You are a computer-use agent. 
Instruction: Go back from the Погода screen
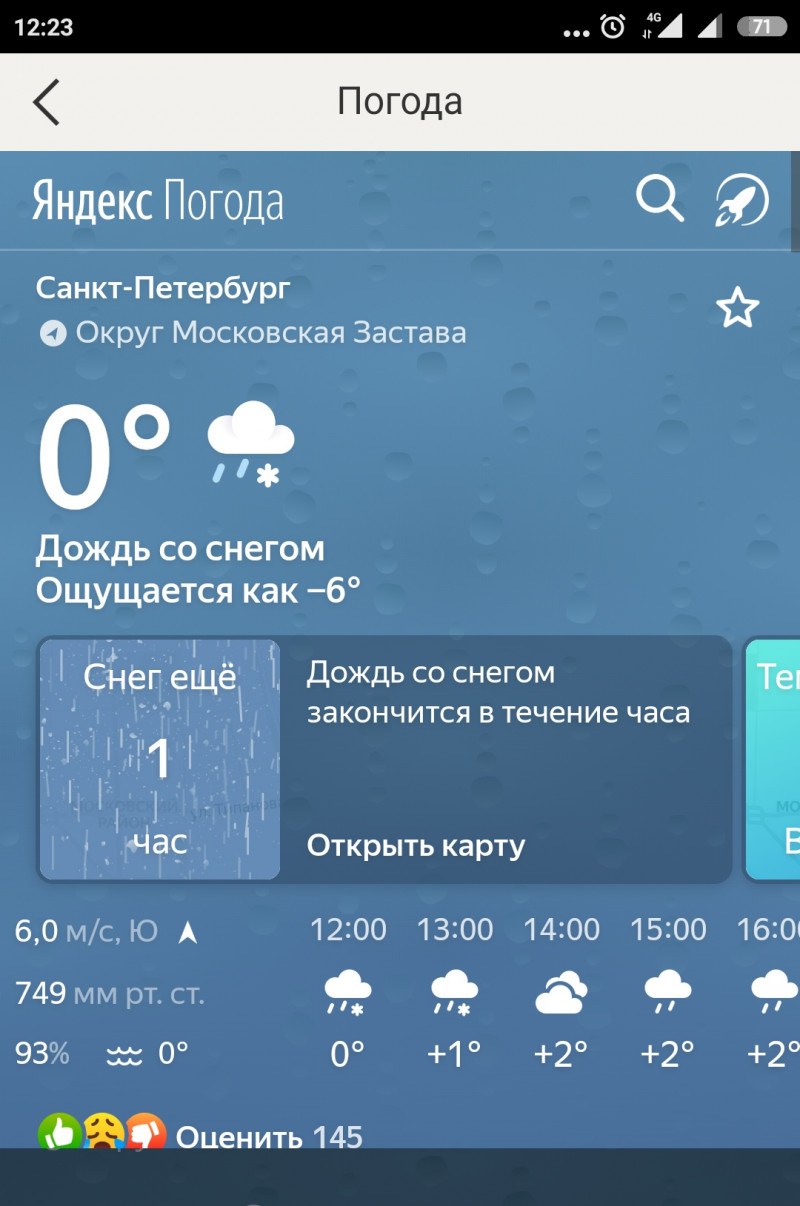coord(46,102)
